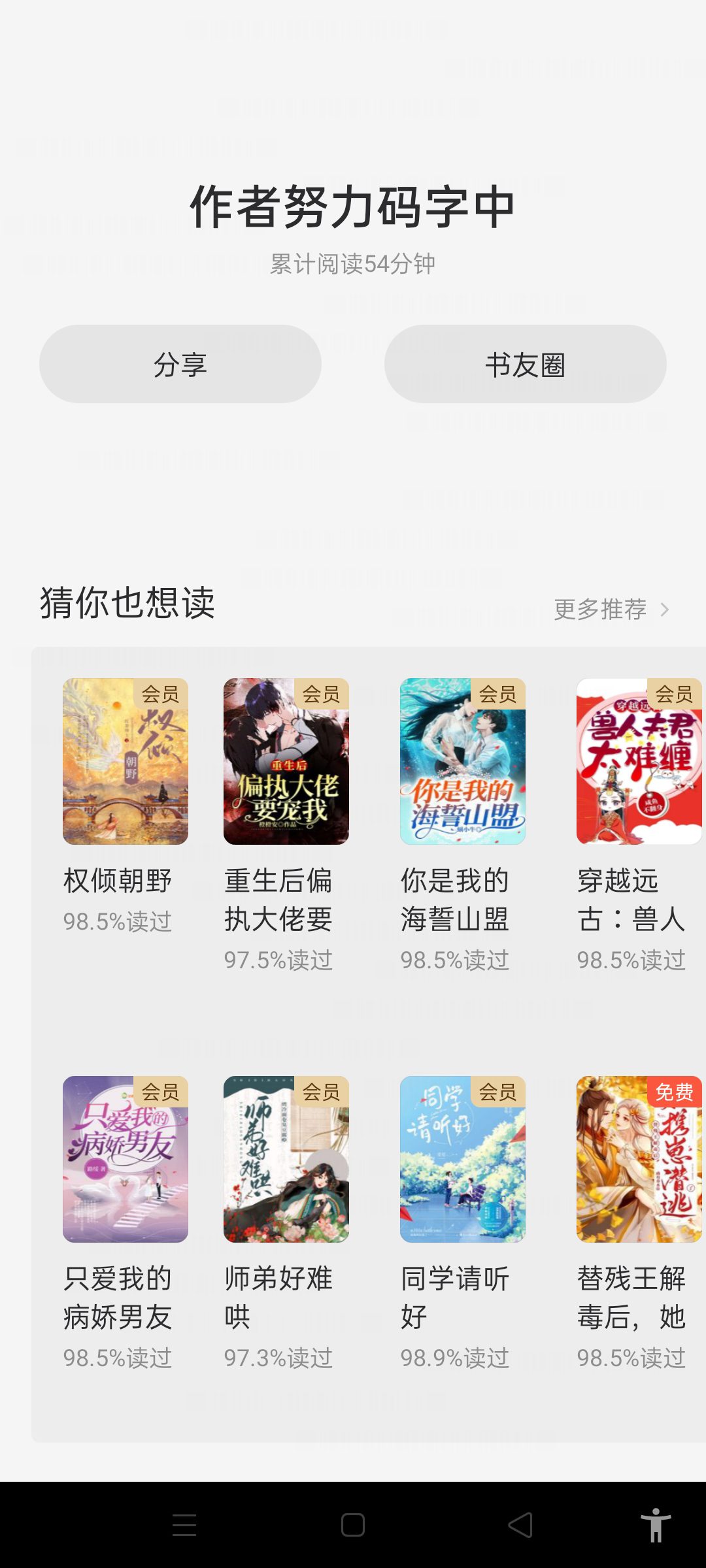
Task: Open the book 权倾朝野
Action: tap(125, 761)
